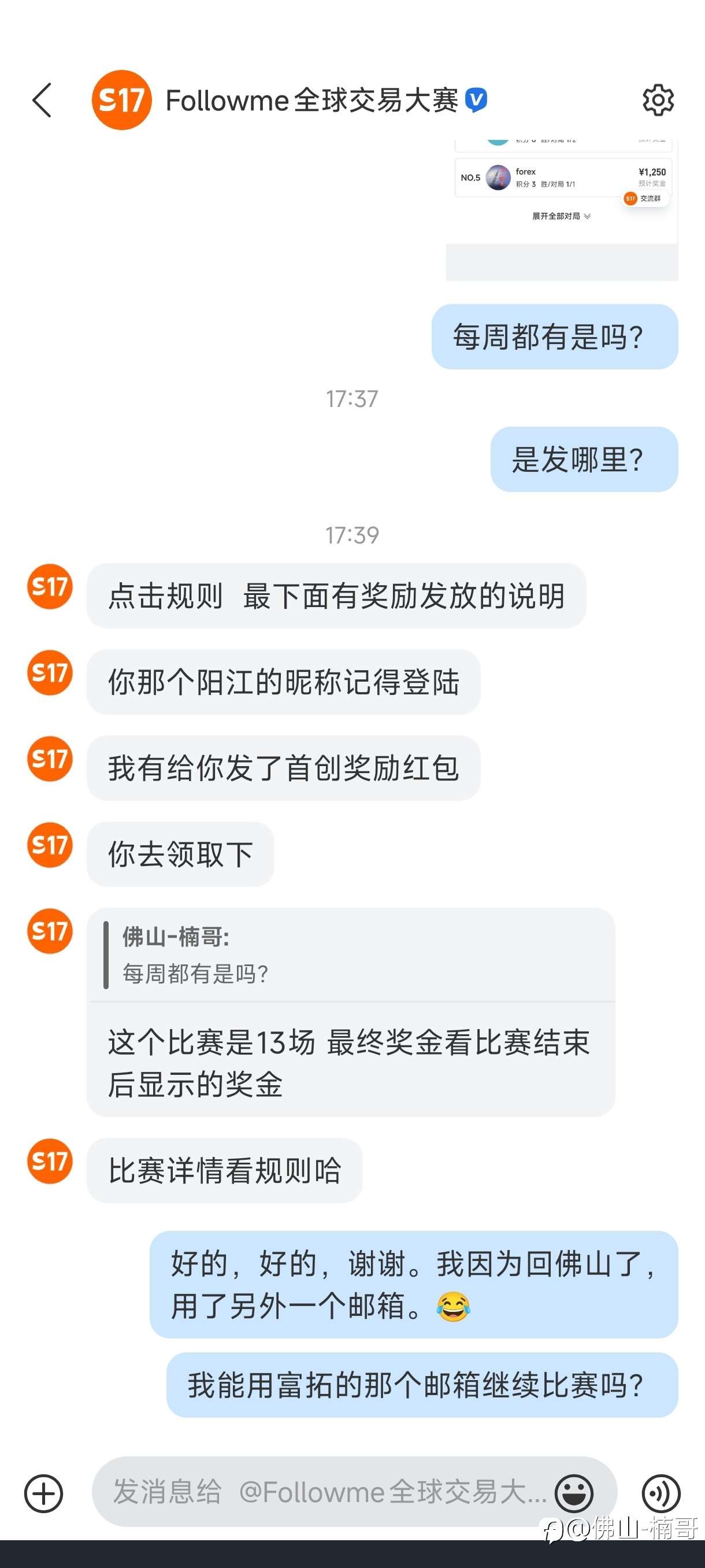Tap the S17 avatar beside '你去领取下'
705x1568 pixels.
click(49, 845)
